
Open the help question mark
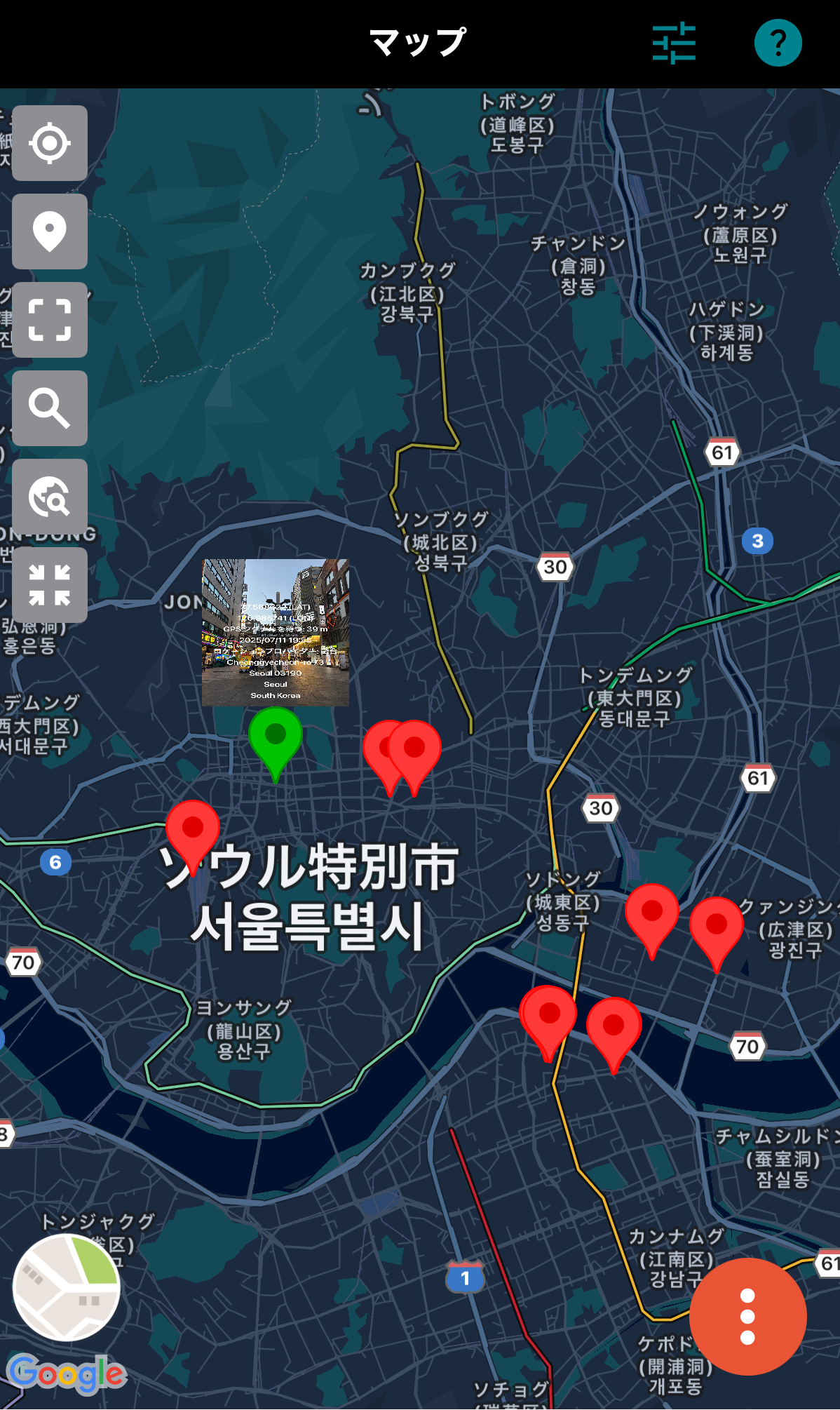pyautogui.click(x=778, y=43)
